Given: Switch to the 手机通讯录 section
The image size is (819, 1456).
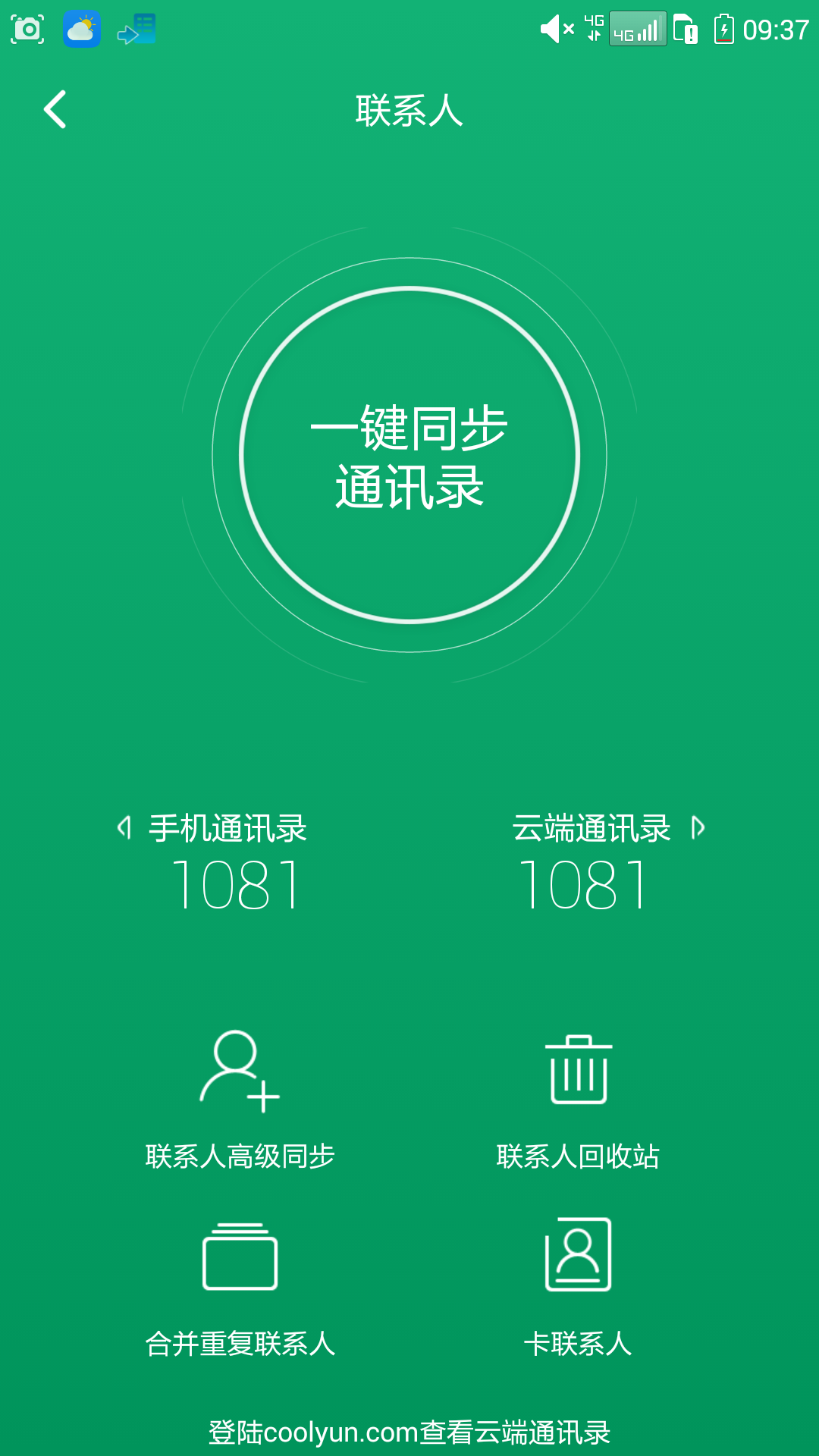Looking at the screenshot, I should pyautogui.click(x=227, y=828).
